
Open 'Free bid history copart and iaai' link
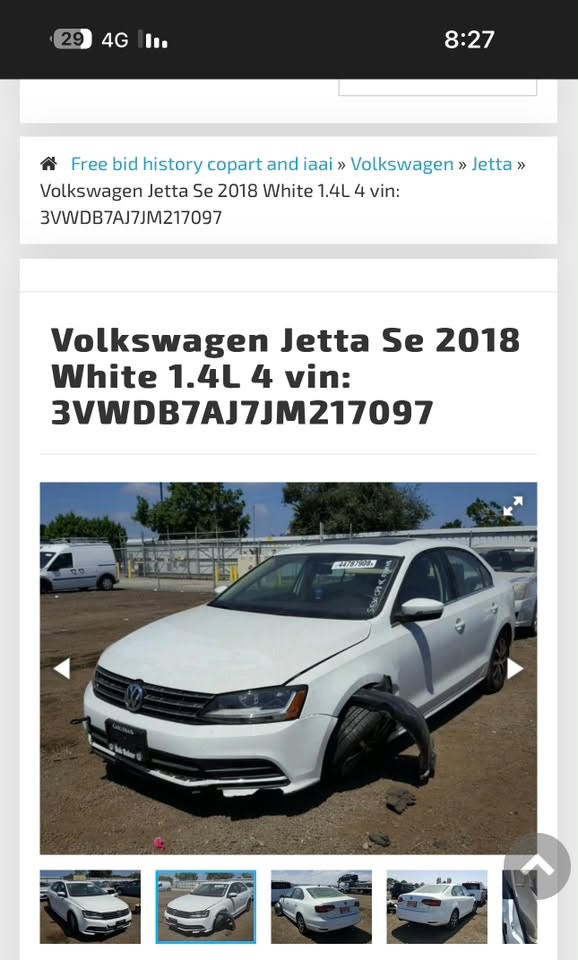[201, 164]
